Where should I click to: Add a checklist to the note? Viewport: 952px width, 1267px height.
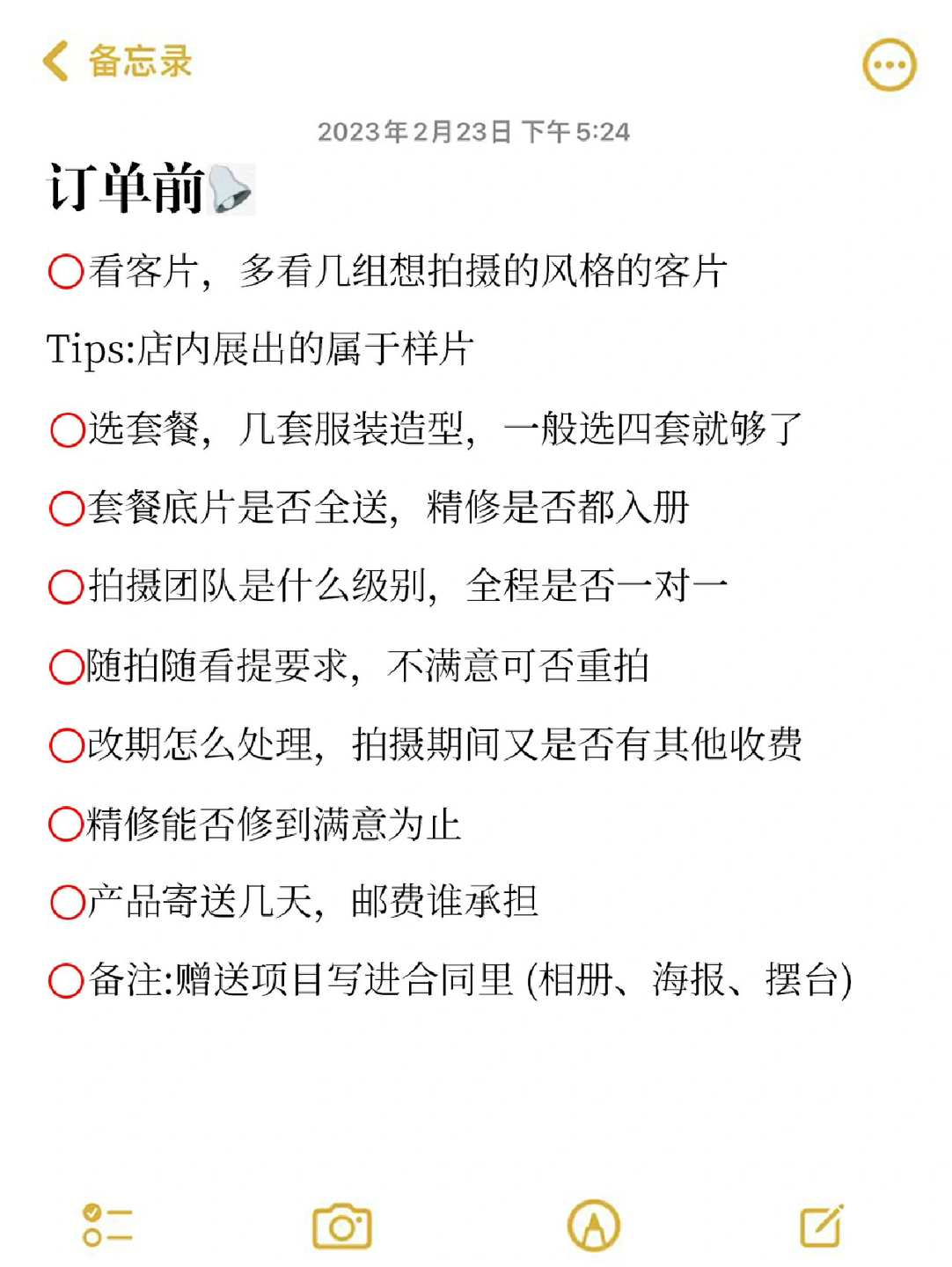tap(107, 1226)
